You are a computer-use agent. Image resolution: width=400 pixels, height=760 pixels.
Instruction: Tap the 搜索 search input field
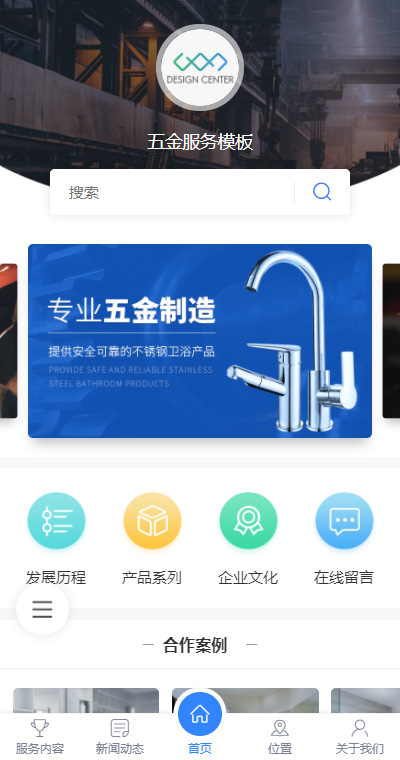pyautogui.click(x=172, y=192)
